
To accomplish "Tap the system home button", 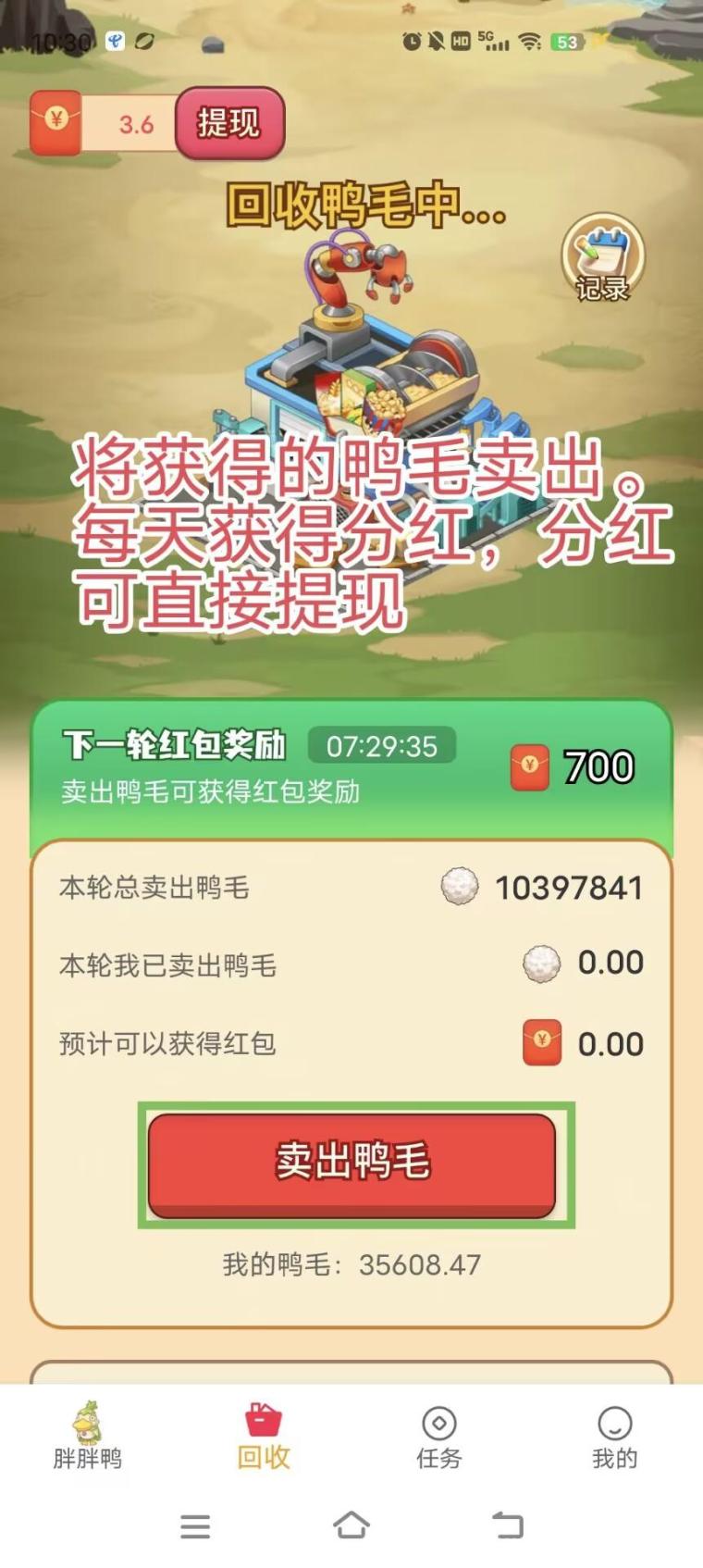I will pyautogui.click(x=351, y=1525).
